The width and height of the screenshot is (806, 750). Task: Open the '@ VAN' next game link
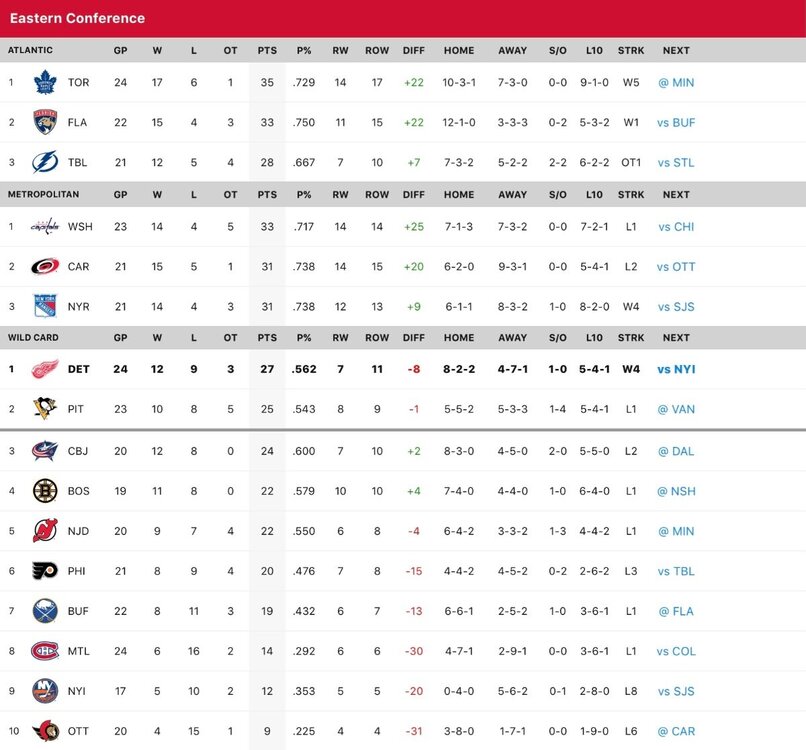tap(676, 409)
